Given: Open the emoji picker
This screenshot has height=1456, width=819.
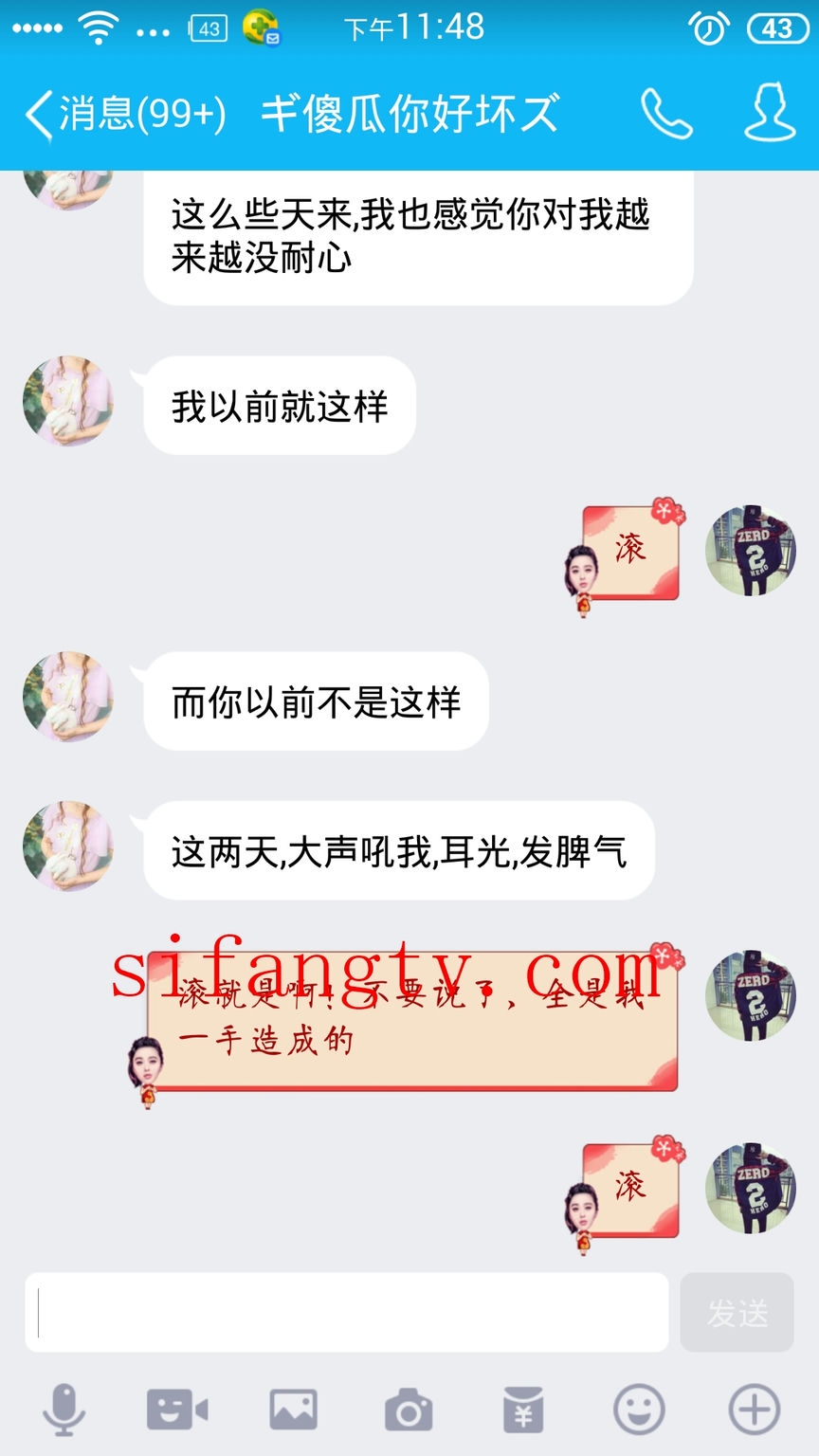Looking at the screenshot, I should tap(639, 1410).
